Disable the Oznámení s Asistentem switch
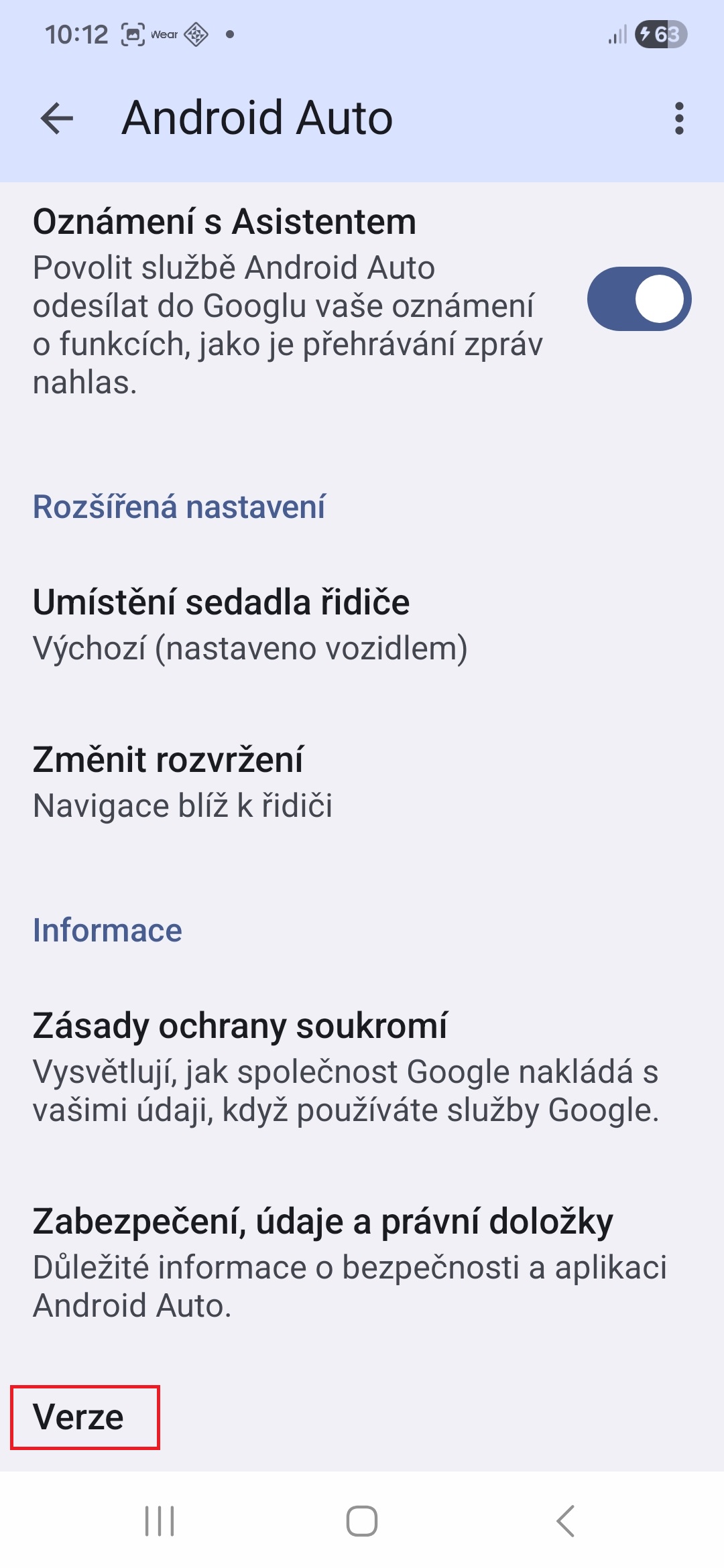Screen dimensions: 724x1568 639,300
